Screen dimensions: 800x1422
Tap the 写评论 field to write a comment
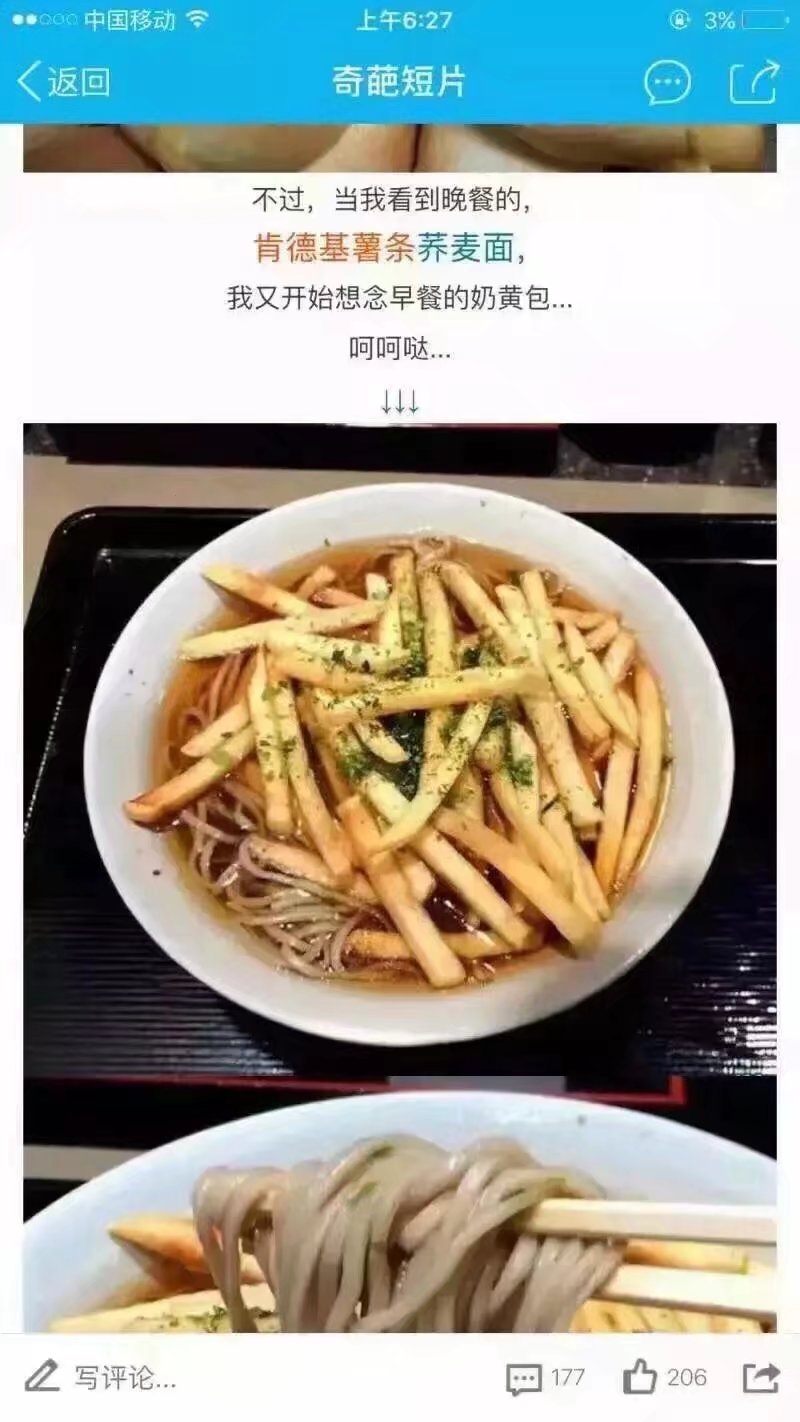click(100, 1378)
